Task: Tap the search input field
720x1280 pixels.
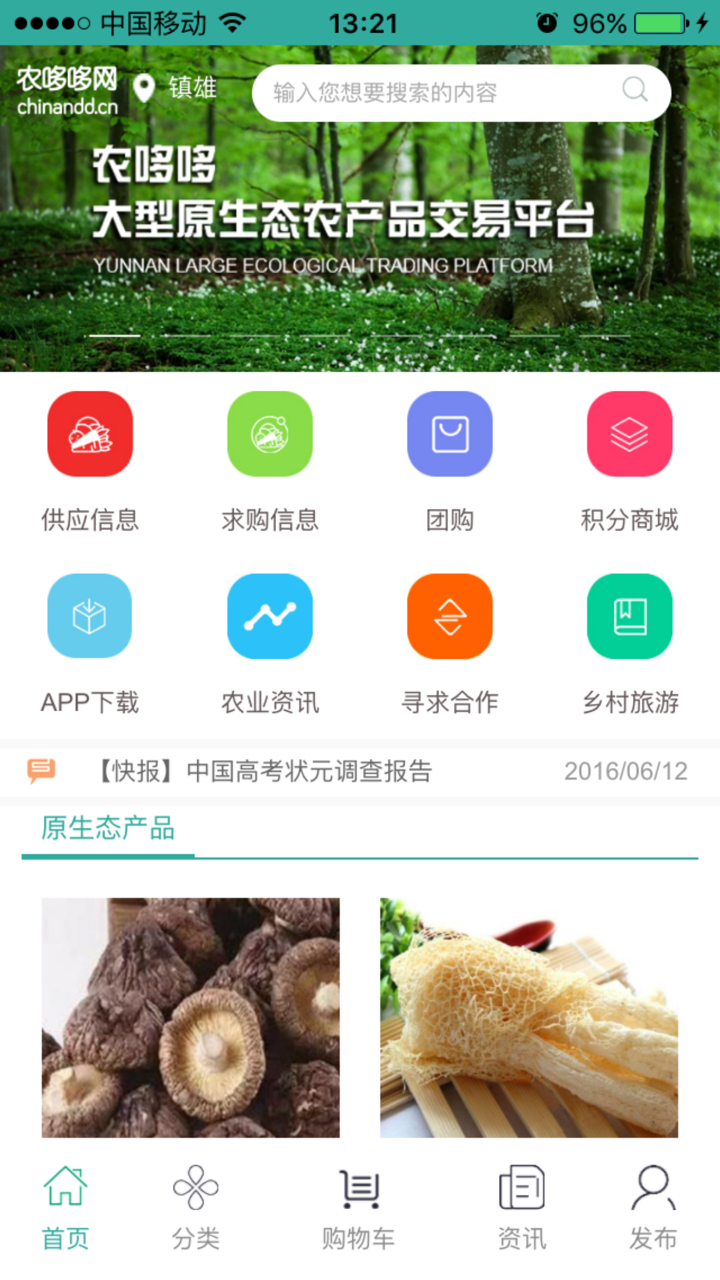Action: point(430,90)
